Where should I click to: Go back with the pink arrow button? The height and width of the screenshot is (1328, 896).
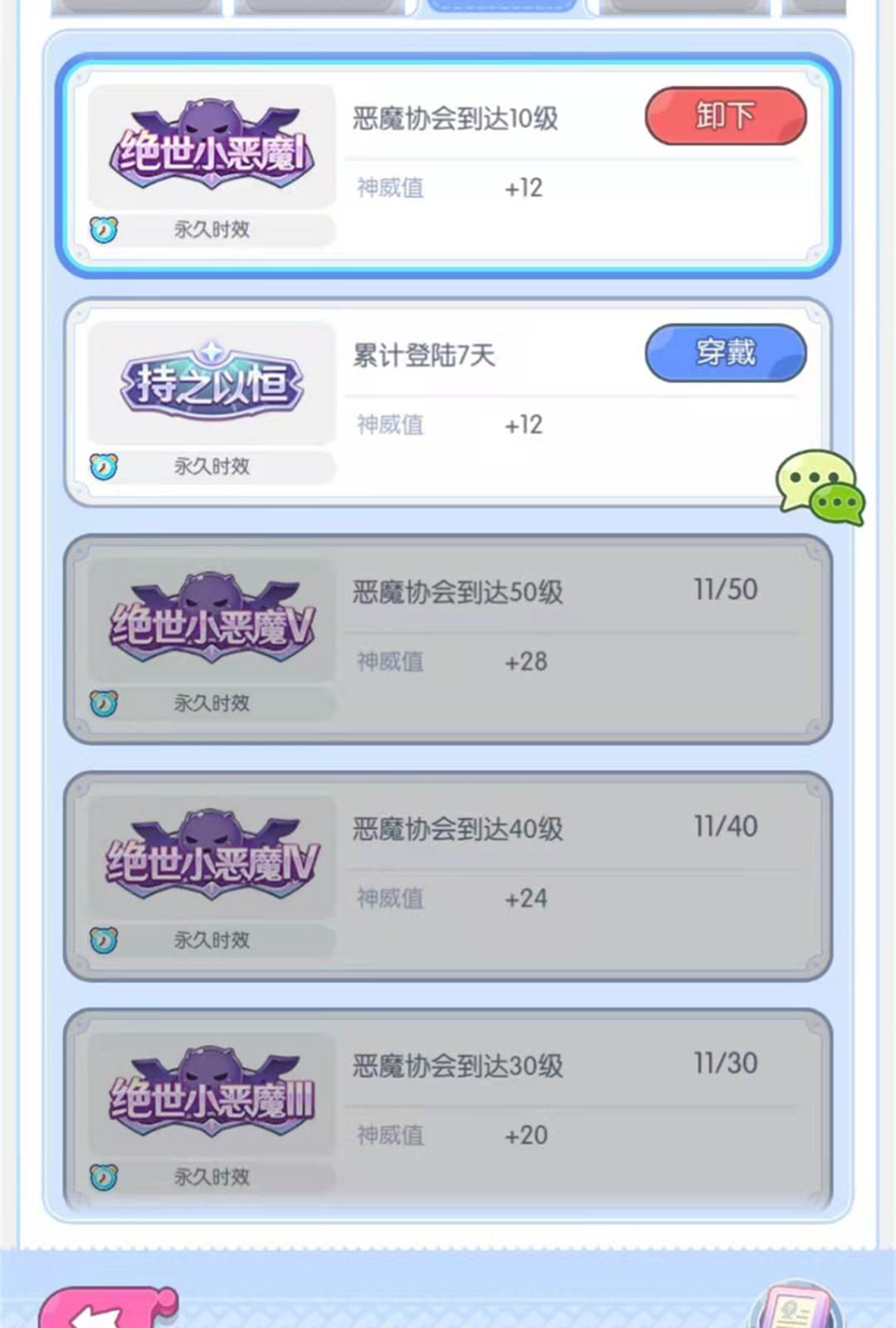pos(104,1309)
